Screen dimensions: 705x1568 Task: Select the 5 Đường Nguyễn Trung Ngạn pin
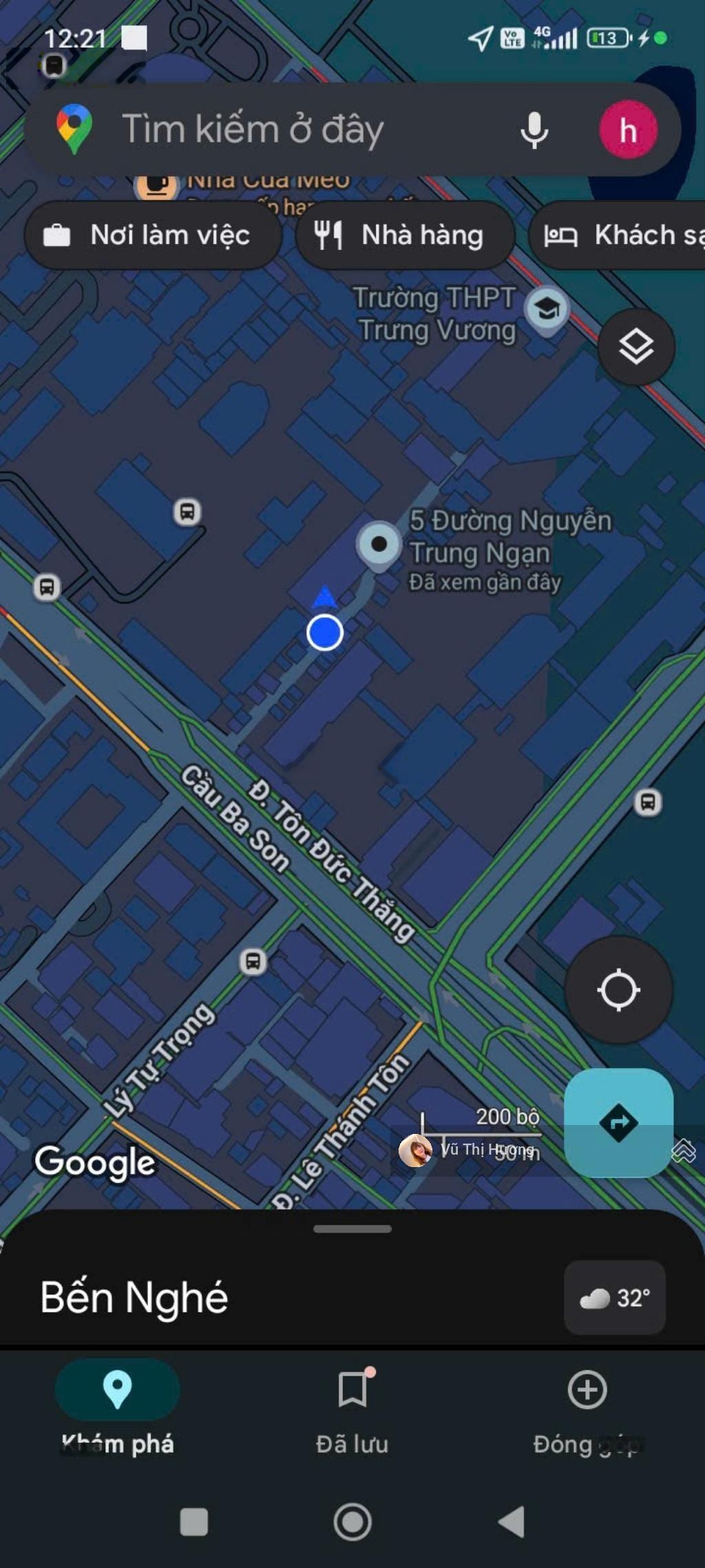pos(379,545)
